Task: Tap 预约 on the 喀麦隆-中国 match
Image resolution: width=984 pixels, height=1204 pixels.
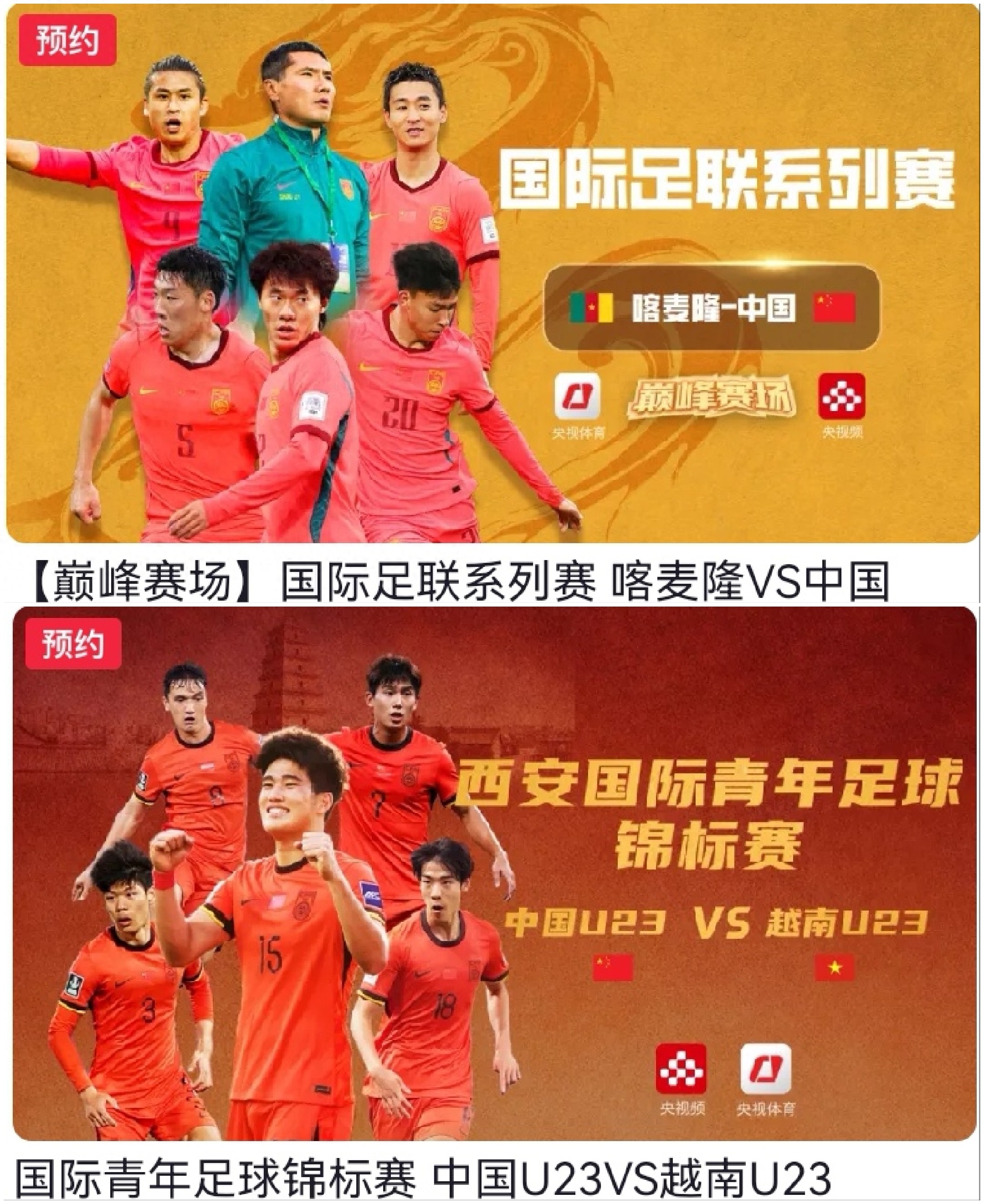Action: [67, 40]
